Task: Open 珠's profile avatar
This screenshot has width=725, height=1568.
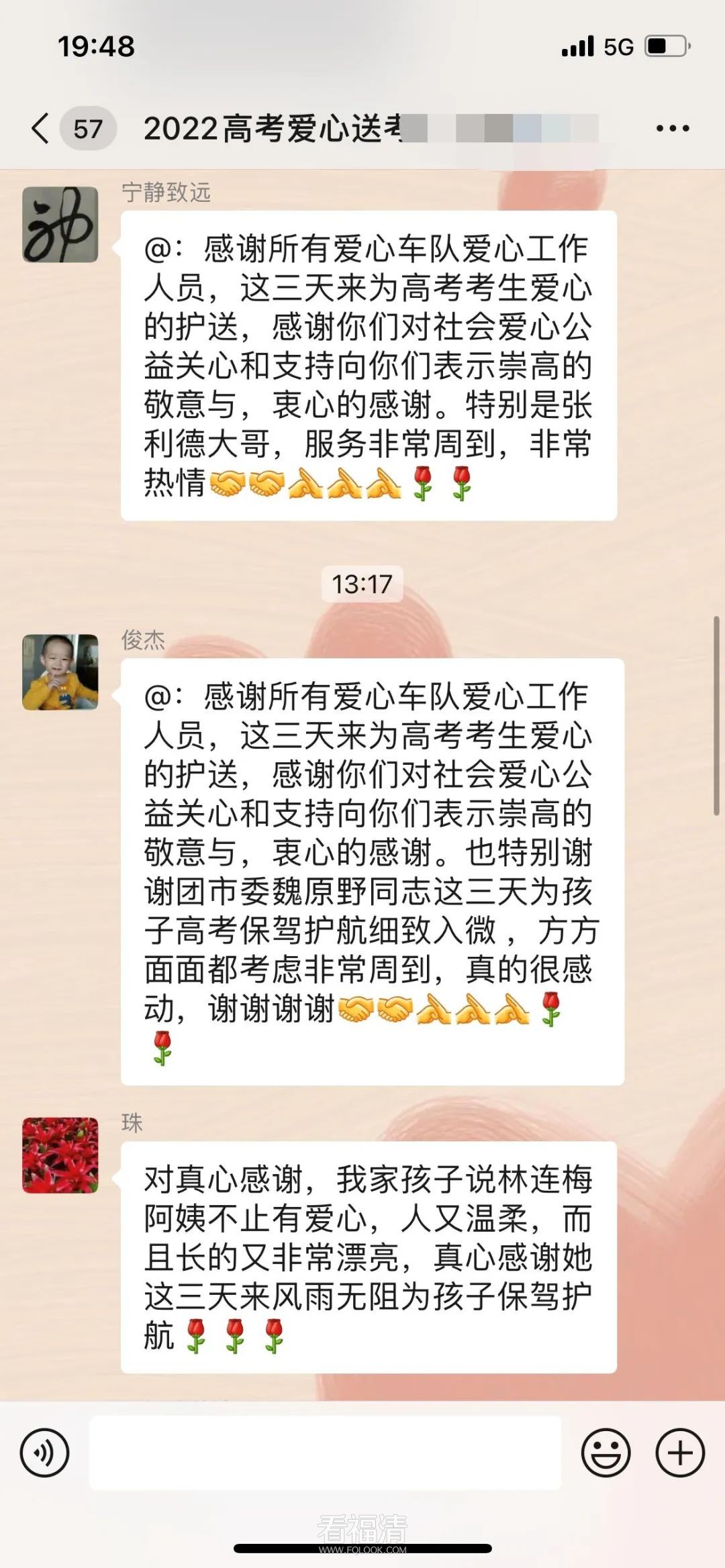Action: pos(60,1155)
